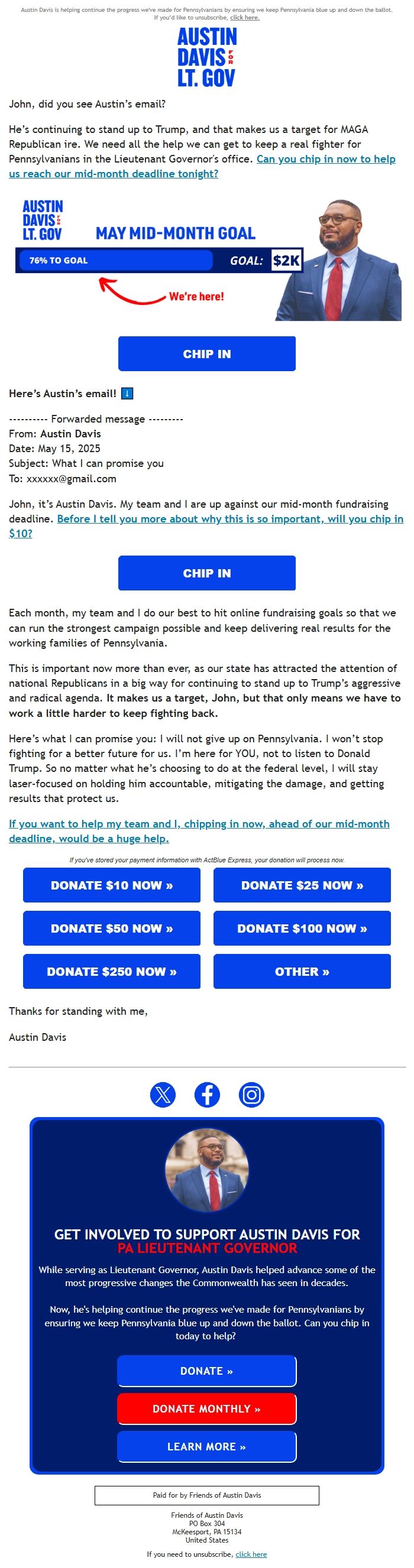414x1568 pixels.
Task: Tap the CHIP IN button under the goal banner
Action: click(x=206, y=353)
